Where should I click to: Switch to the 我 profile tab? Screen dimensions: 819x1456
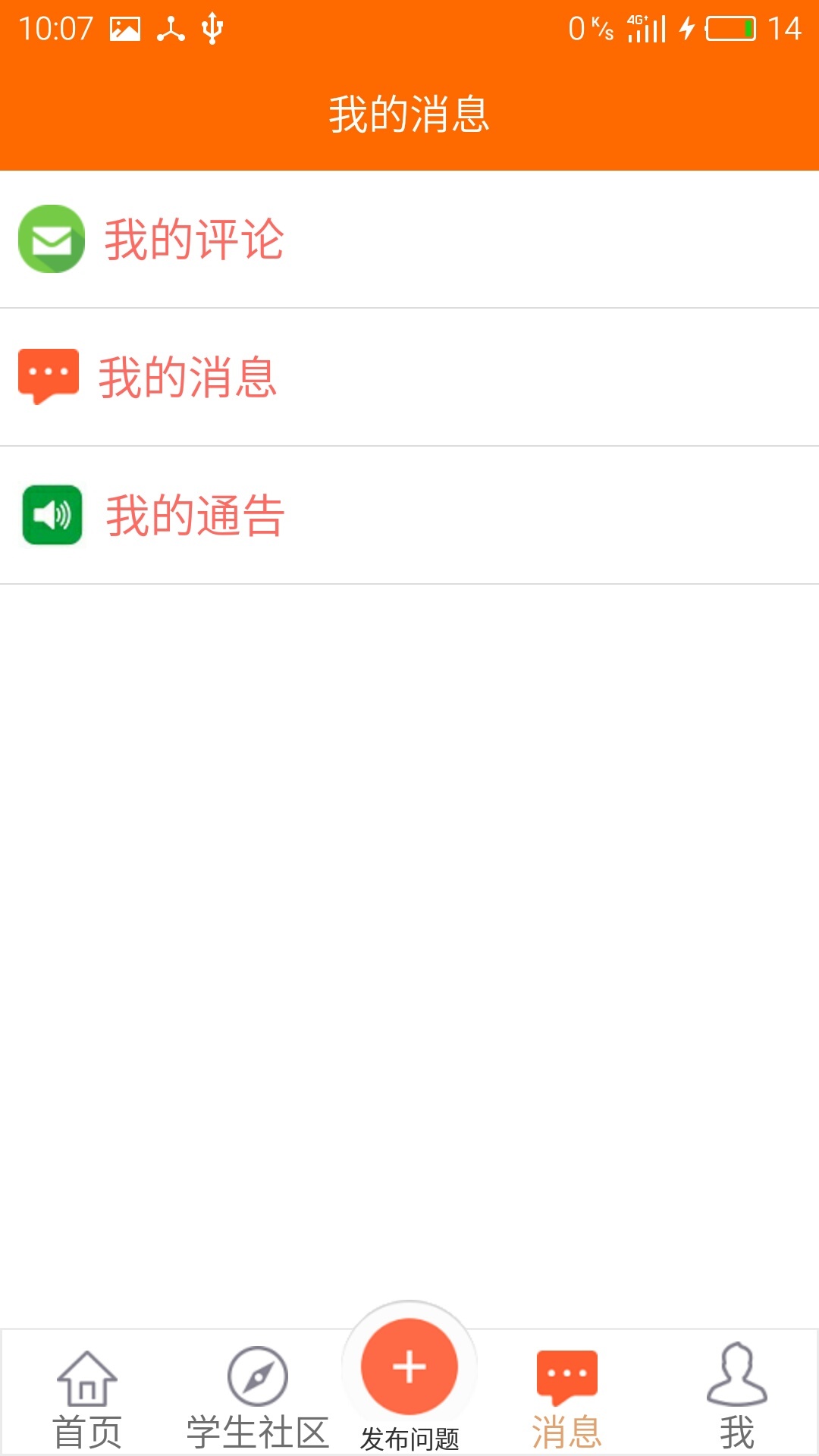pyautogui.click(x=737, y=1398)
